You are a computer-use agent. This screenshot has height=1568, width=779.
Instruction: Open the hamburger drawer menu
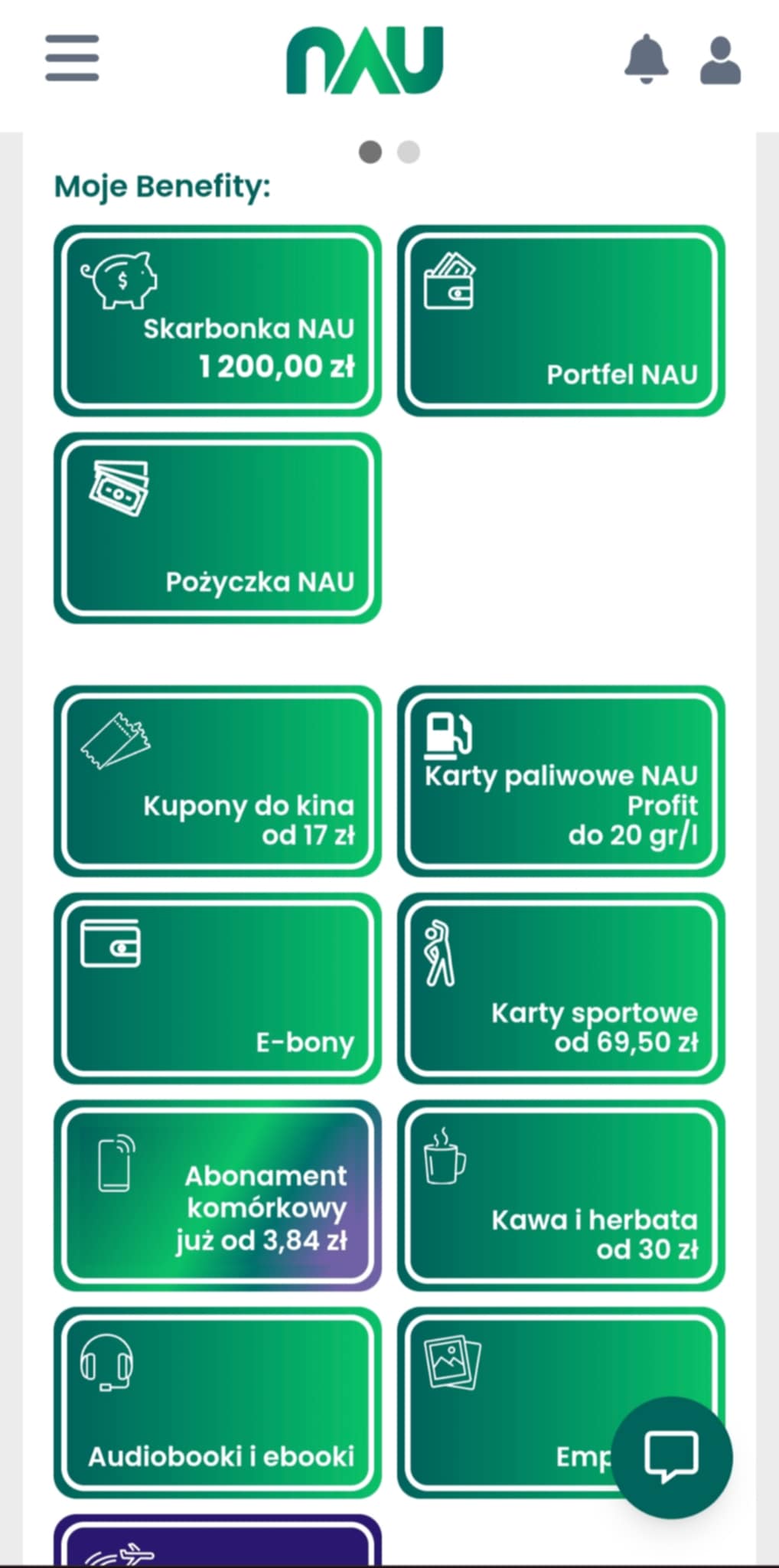72,57
